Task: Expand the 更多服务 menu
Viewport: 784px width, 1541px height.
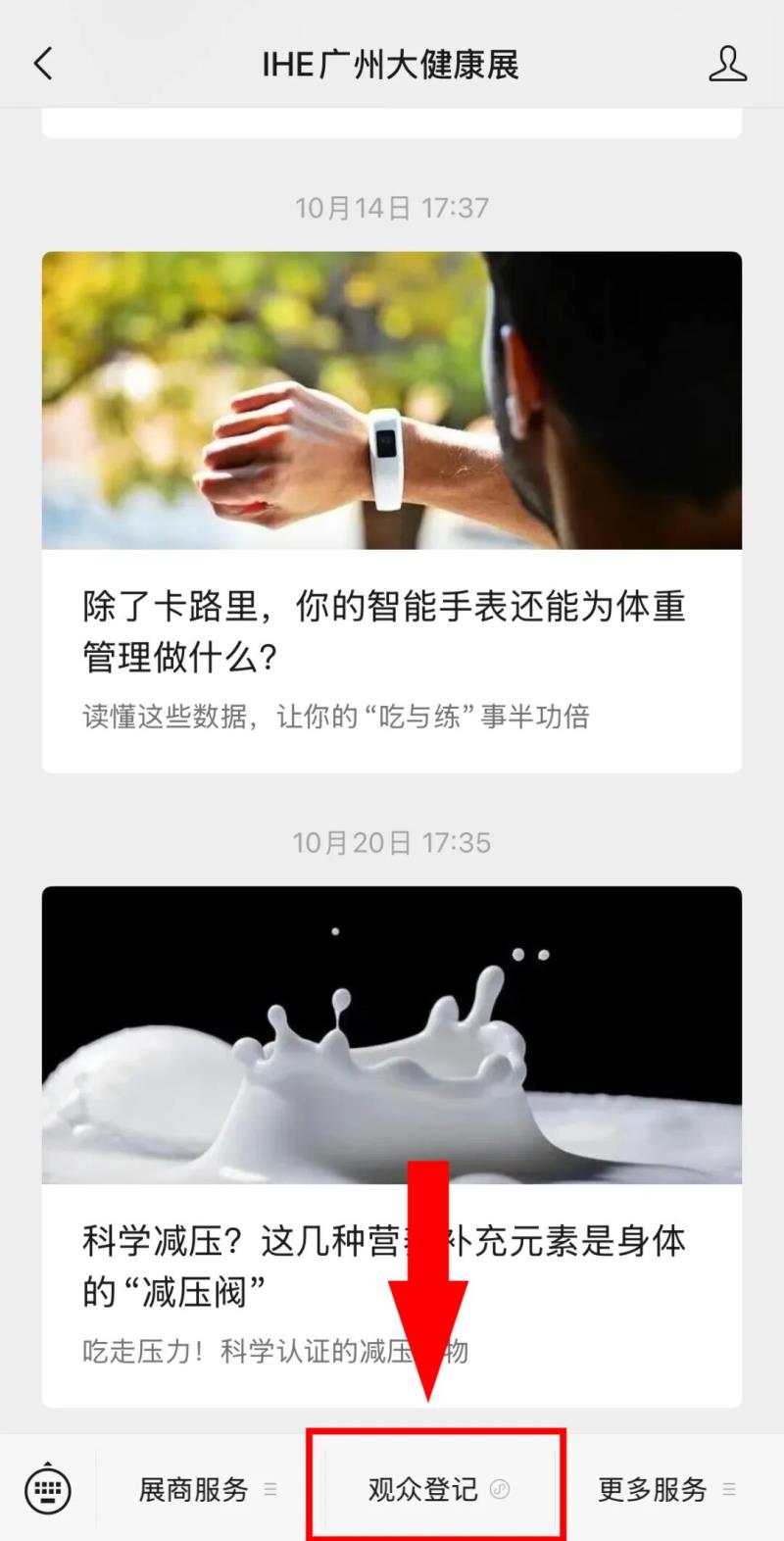Action: [x=665, y=1490]
